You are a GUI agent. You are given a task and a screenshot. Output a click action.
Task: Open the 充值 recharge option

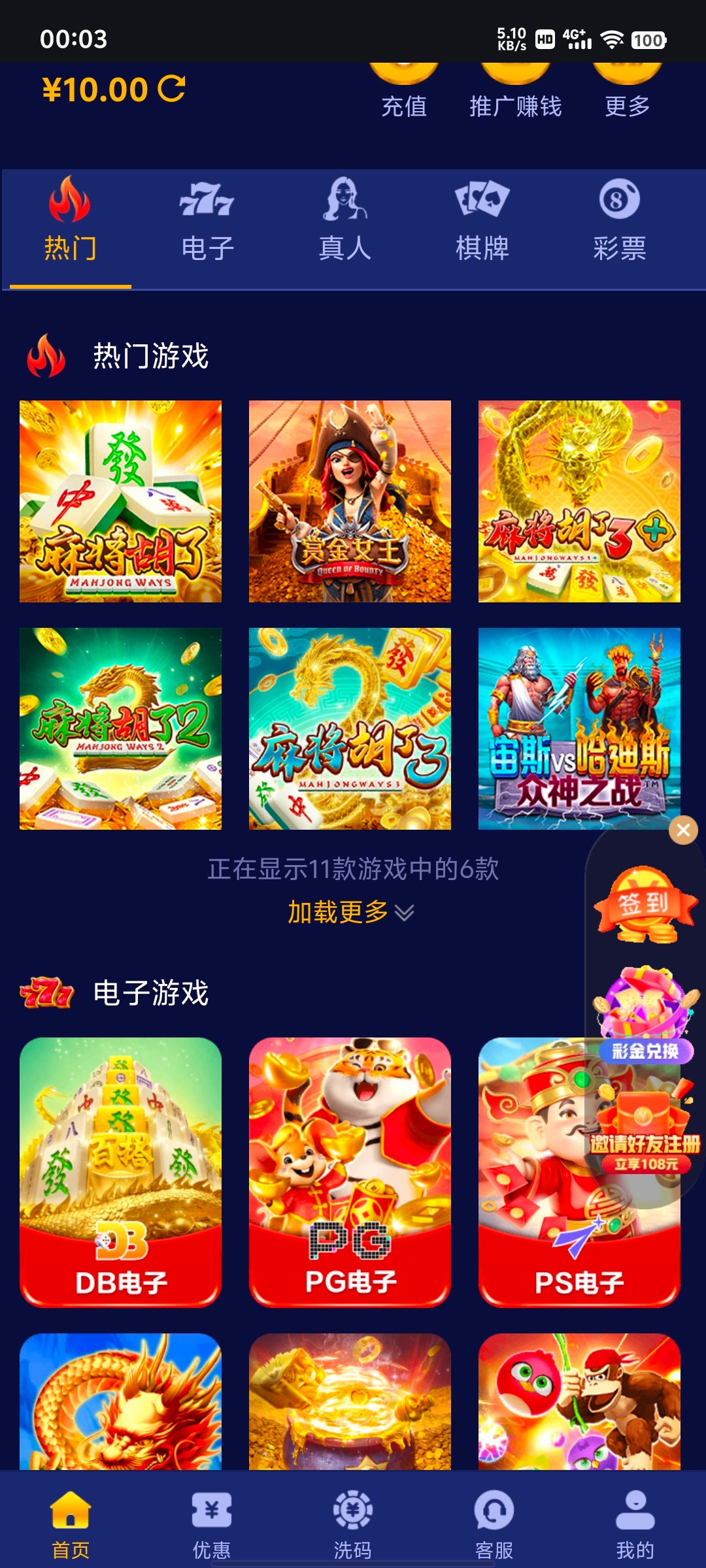coord(404,91)
